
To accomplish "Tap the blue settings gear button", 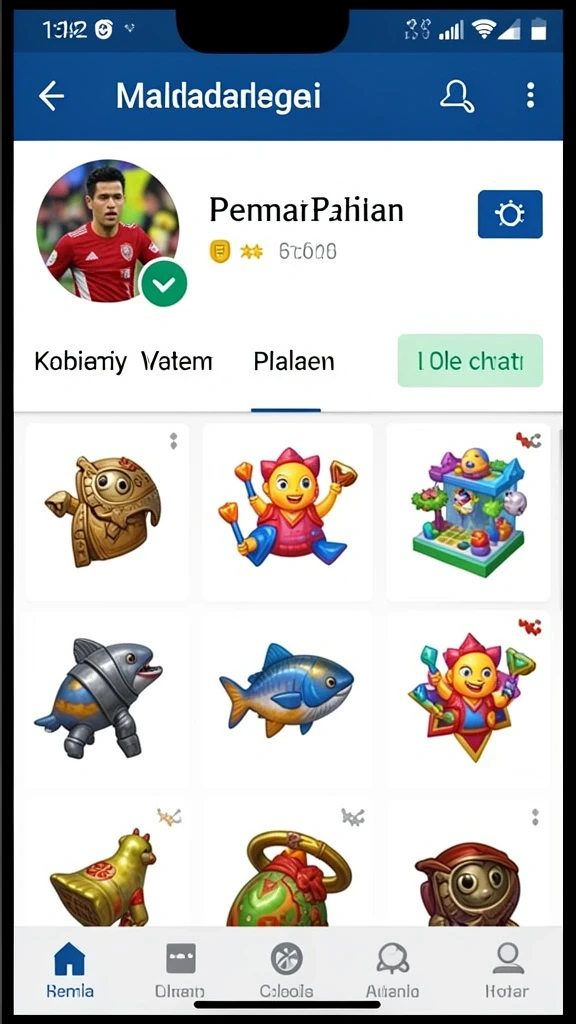I will (510, 214).
